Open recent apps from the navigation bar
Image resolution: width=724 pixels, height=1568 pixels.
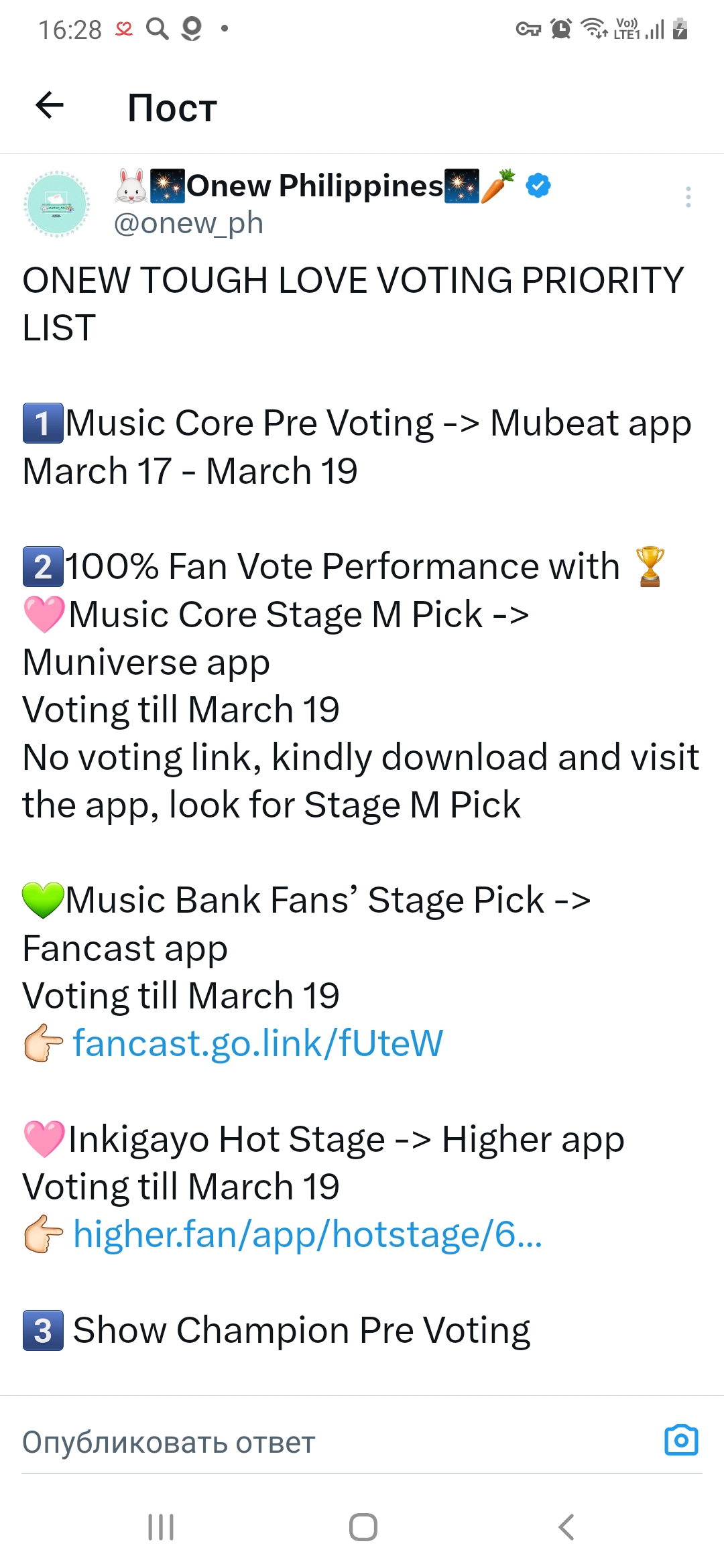[x=161, y=1527]
